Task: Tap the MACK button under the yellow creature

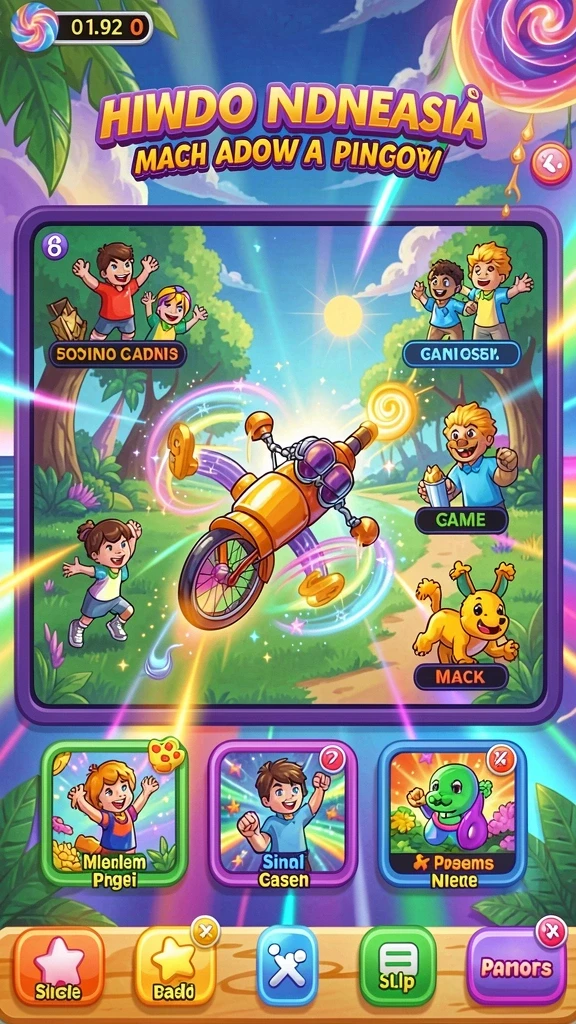Action: pos(461,677)
